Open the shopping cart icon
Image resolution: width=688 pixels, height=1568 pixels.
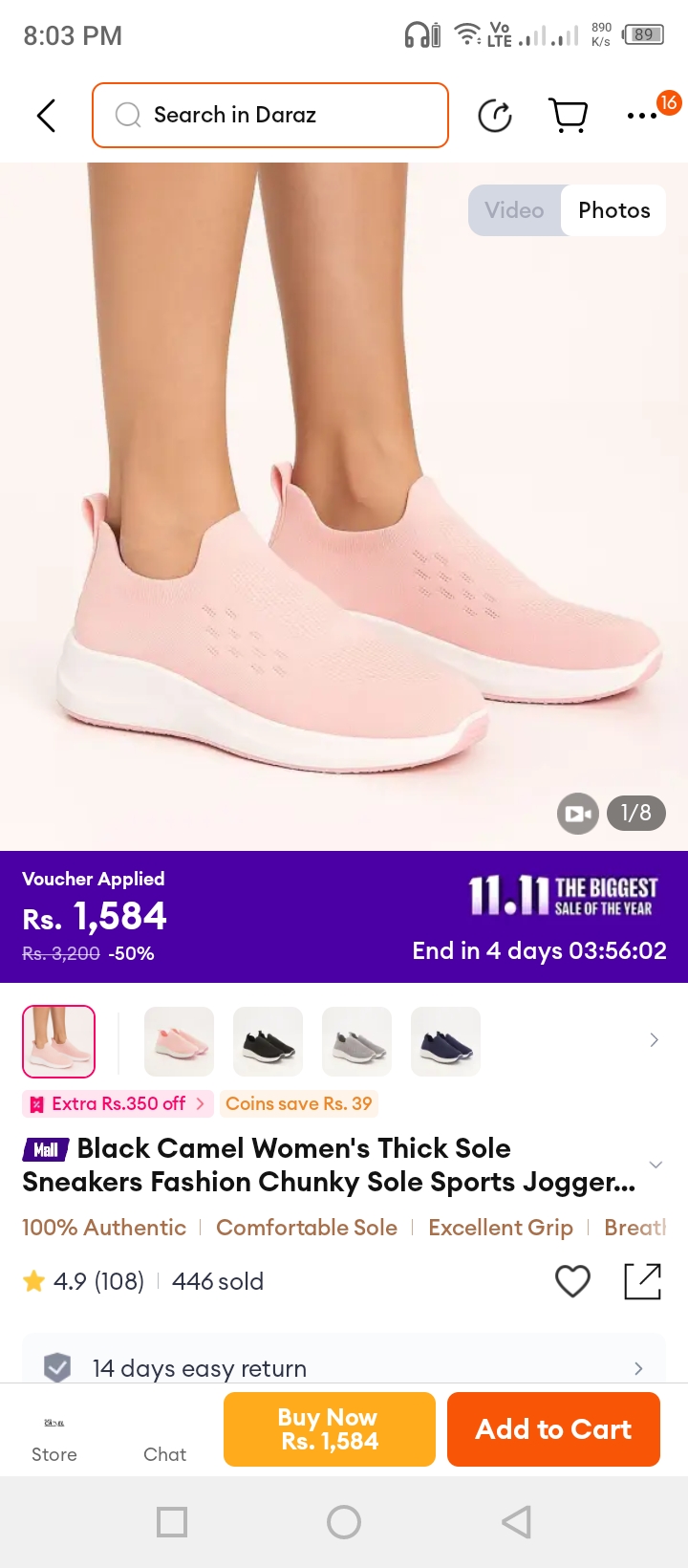coord(569,116)
